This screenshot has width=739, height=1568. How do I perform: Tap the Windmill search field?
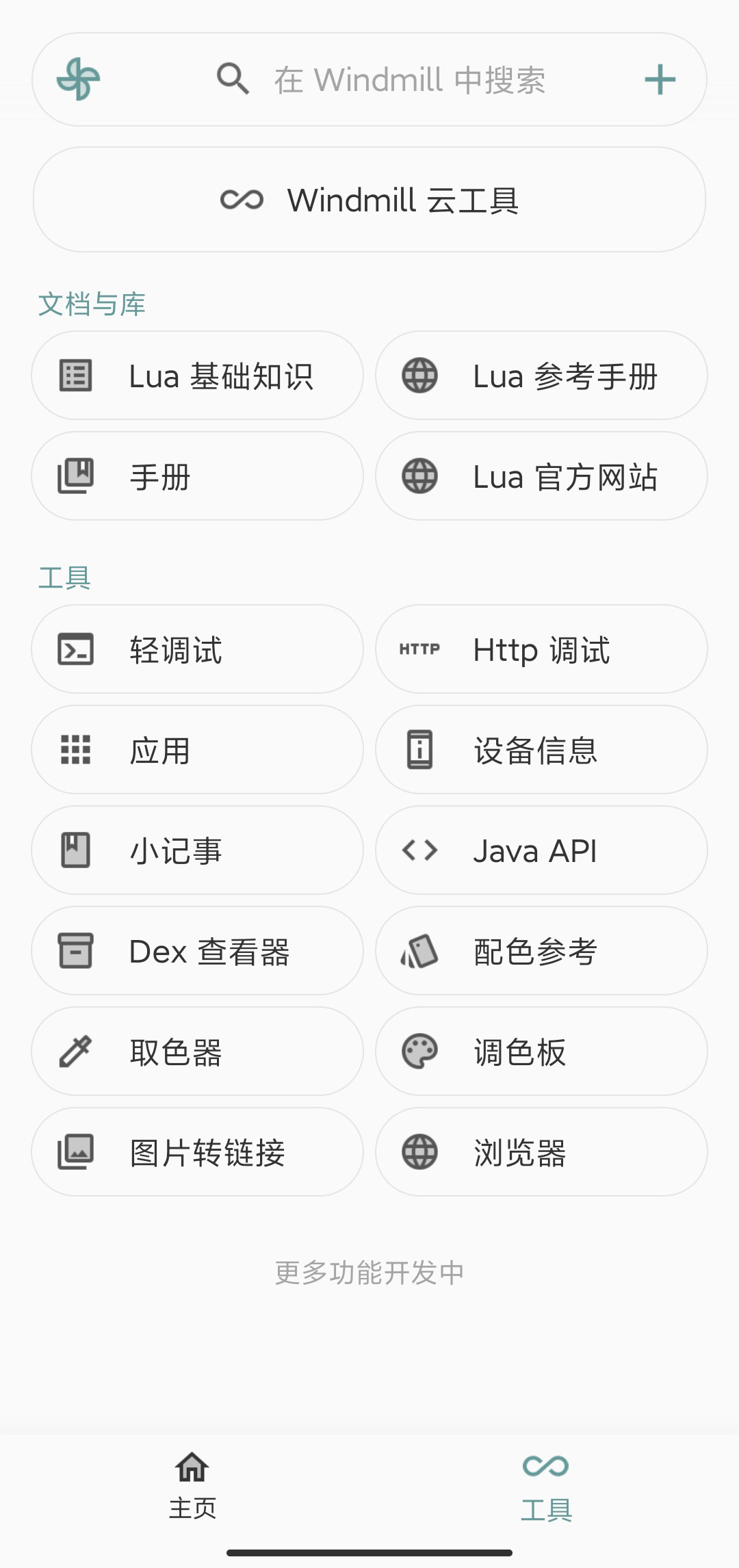point(409,80)
